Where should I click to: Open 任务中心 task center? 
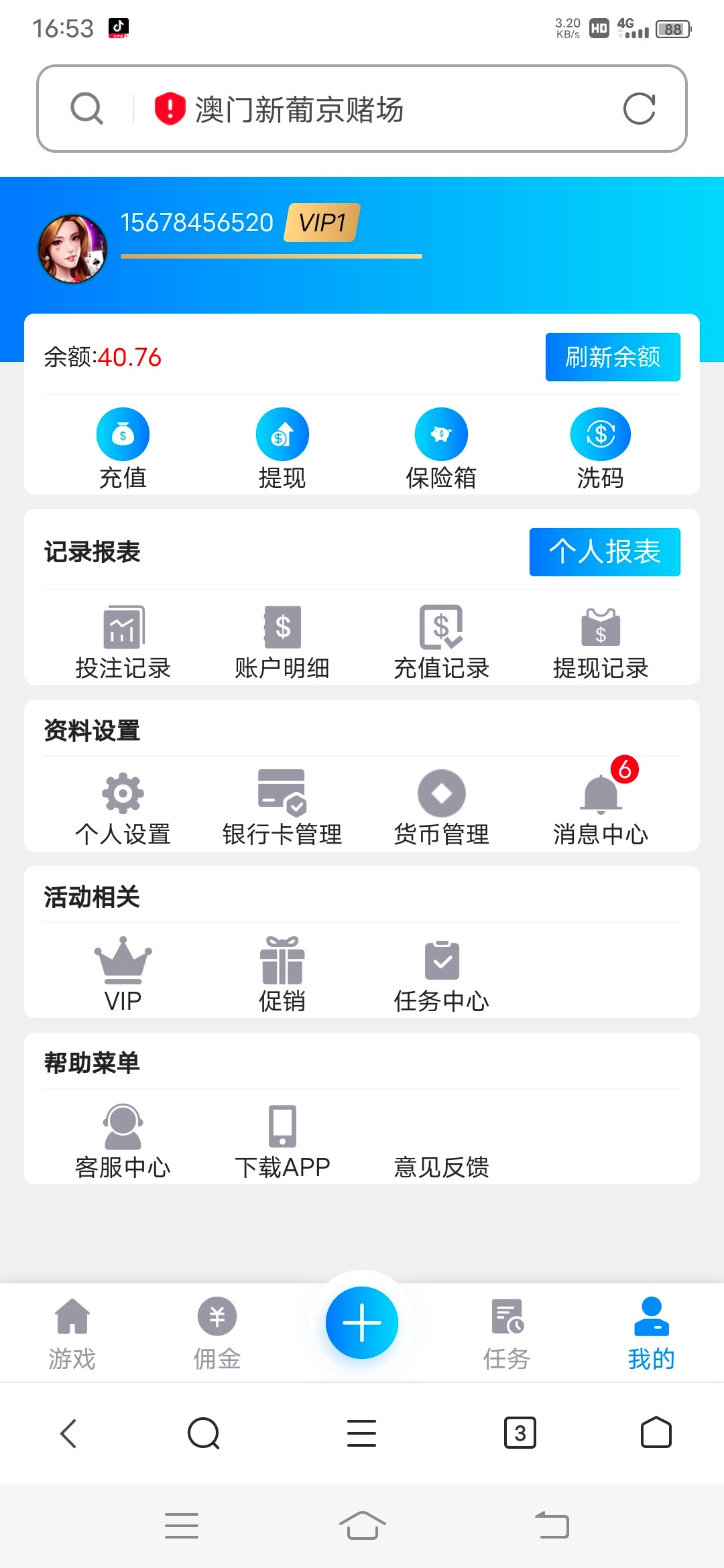pos(441,974)
